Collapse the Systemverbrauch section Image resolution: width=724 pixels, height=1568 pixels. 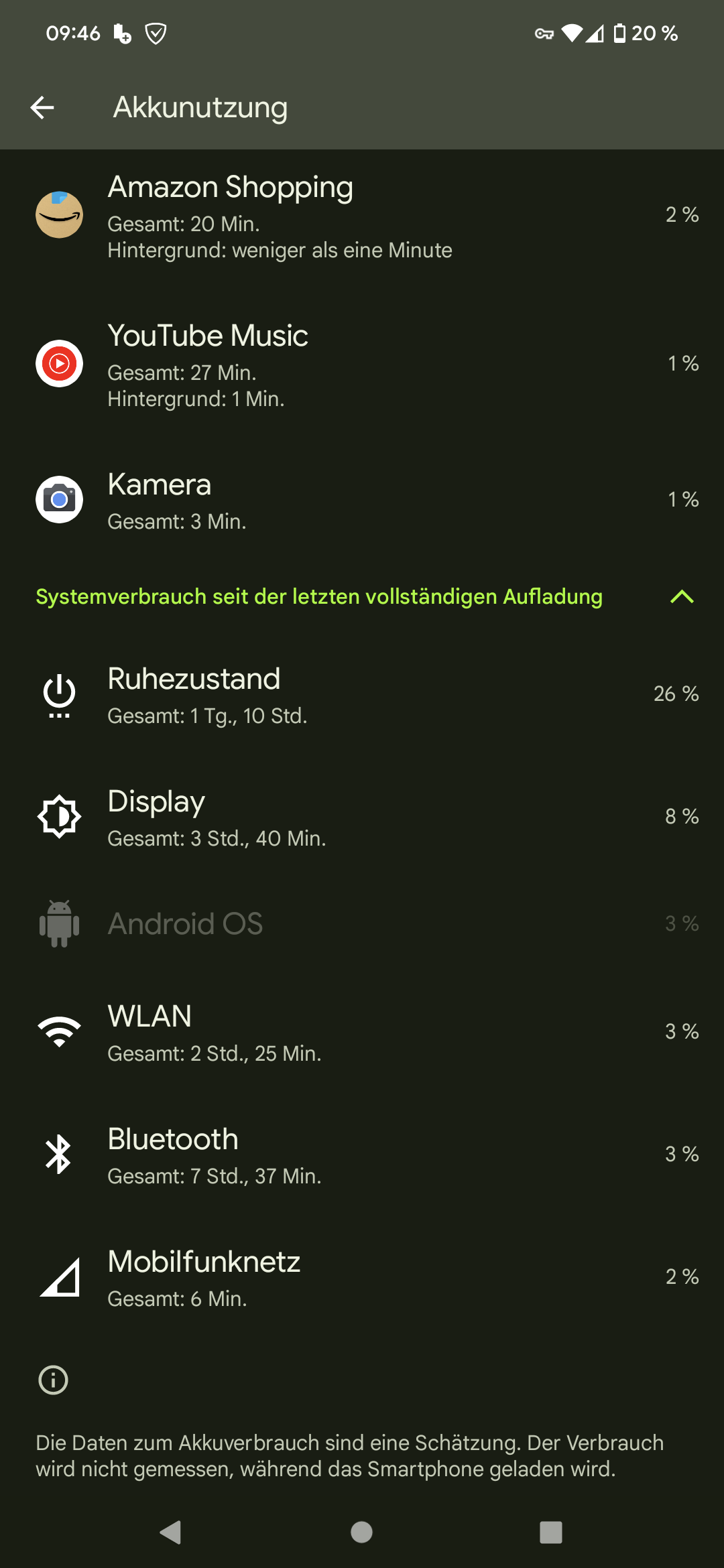(x=681, y=596)
